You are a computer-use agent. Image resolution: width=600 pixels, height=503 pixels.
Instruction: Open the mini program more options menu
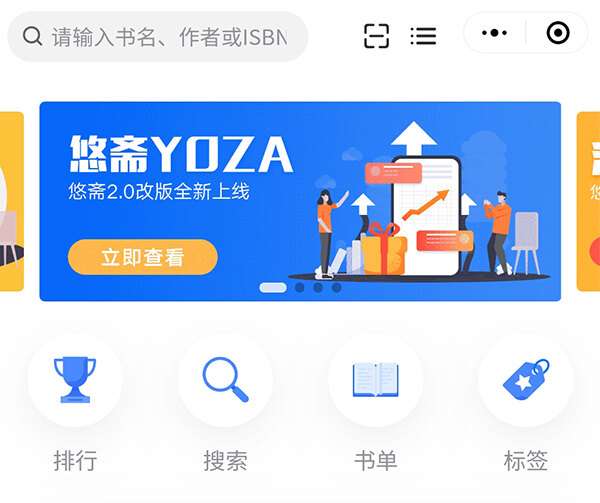pos(494,34)
